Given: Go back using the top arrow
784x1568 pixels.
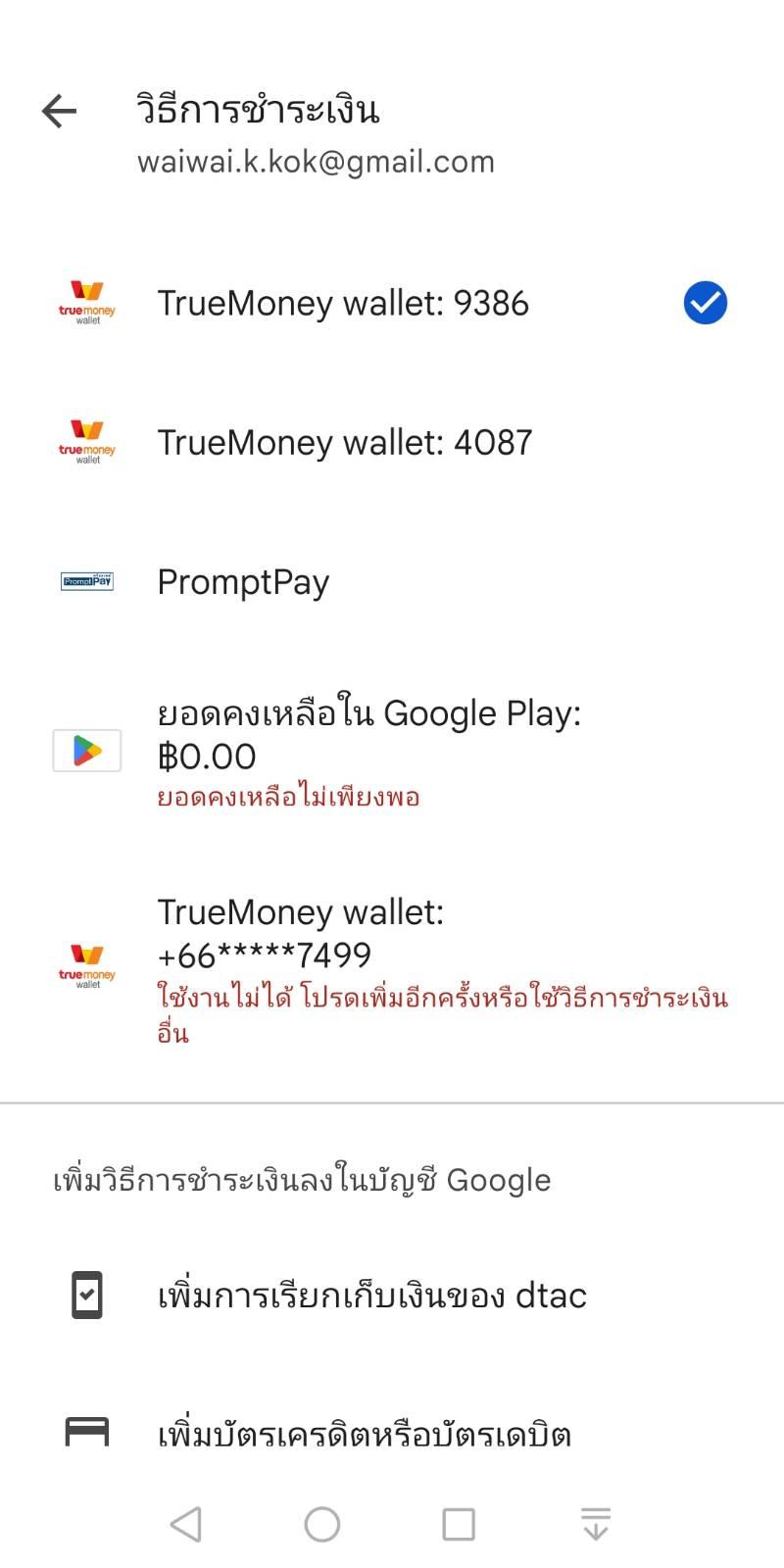Looking at the screenshot, I should click(x=59, y=111).
